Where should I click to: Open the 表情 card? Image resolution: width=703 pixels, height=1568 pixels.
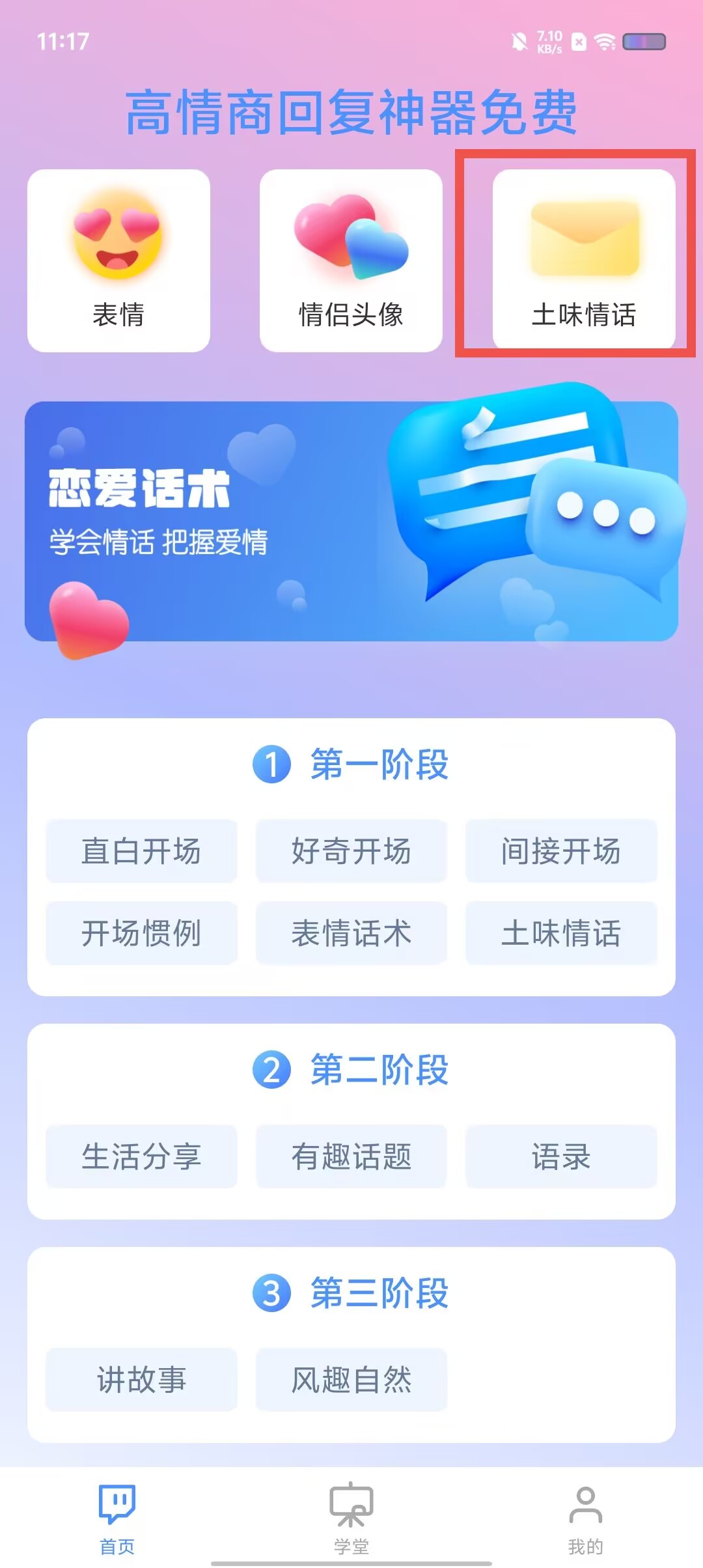click(118, 260)
